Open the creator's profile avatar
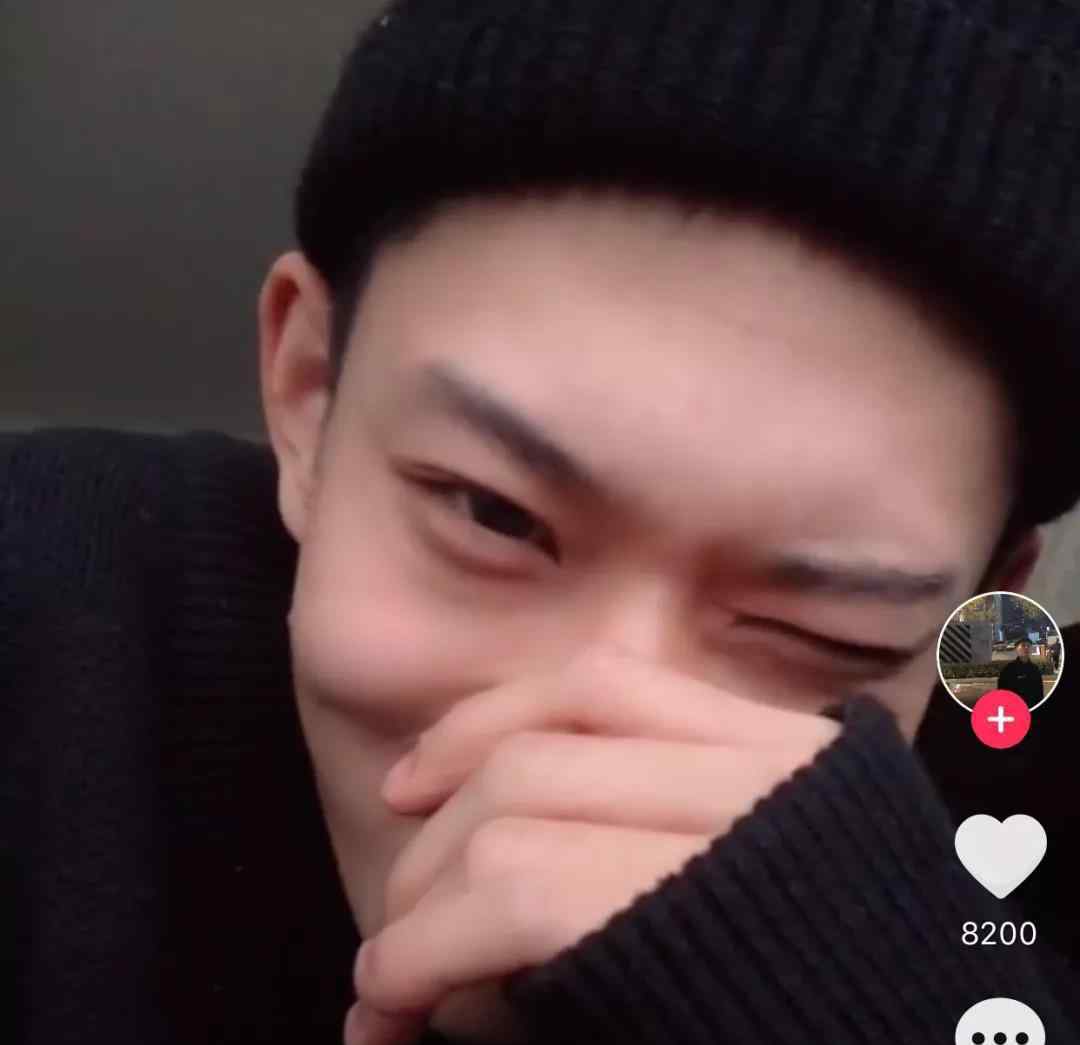 [x=1000, y=650]
